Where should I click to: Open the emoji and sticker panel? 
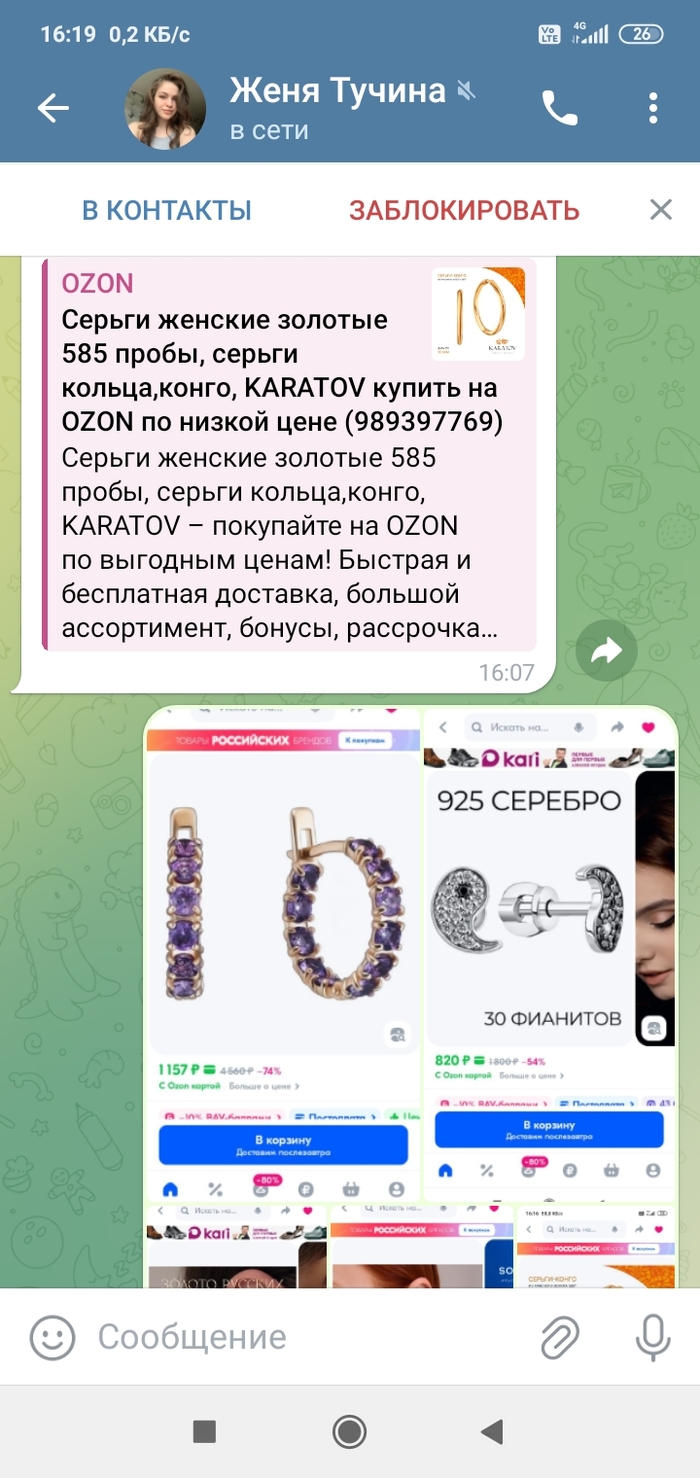tap(52, 1337)
